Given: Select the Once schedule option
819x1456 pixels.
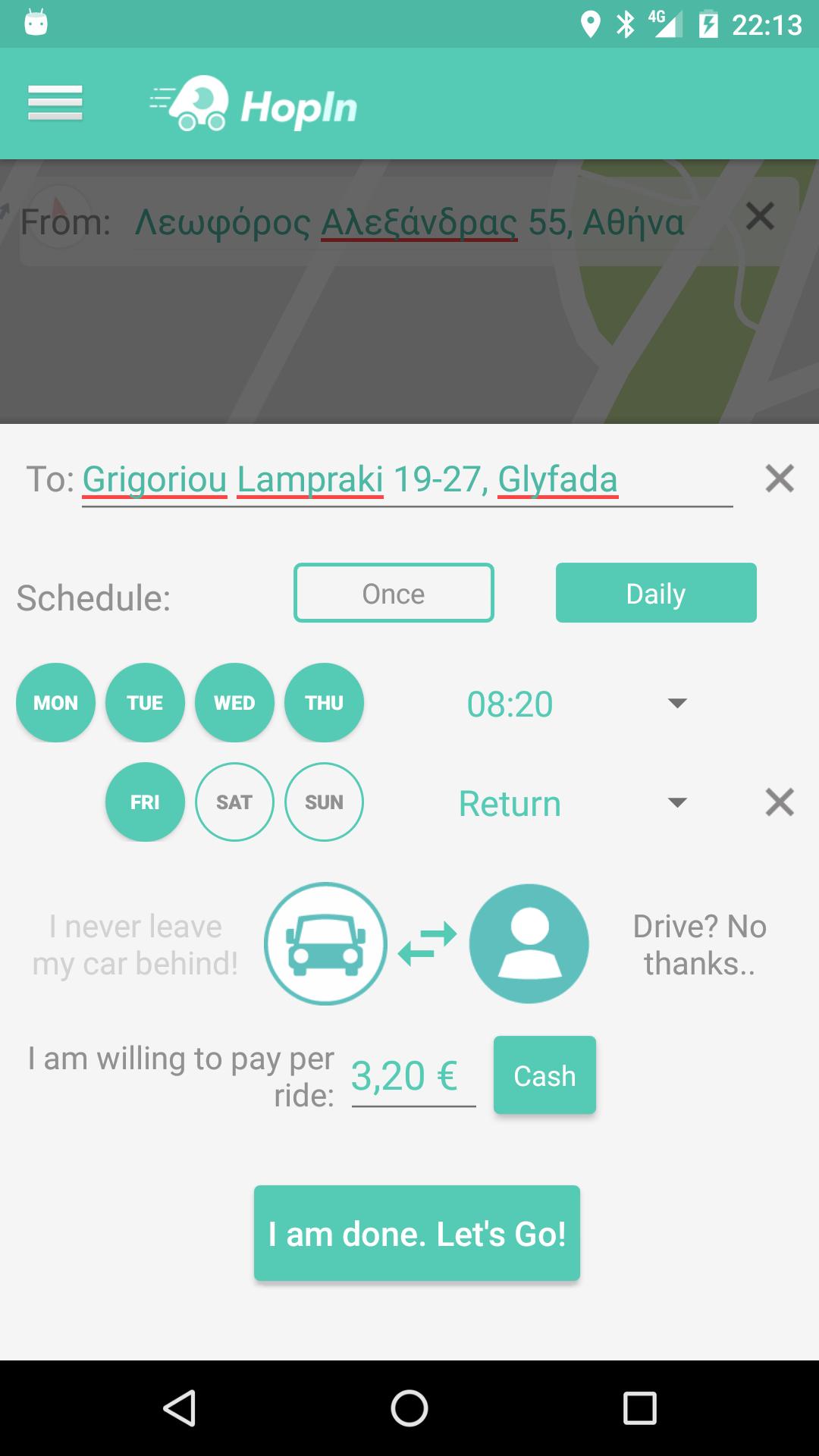Looking at the screenshot, I should pyautogui.click(x=394, y=593).
